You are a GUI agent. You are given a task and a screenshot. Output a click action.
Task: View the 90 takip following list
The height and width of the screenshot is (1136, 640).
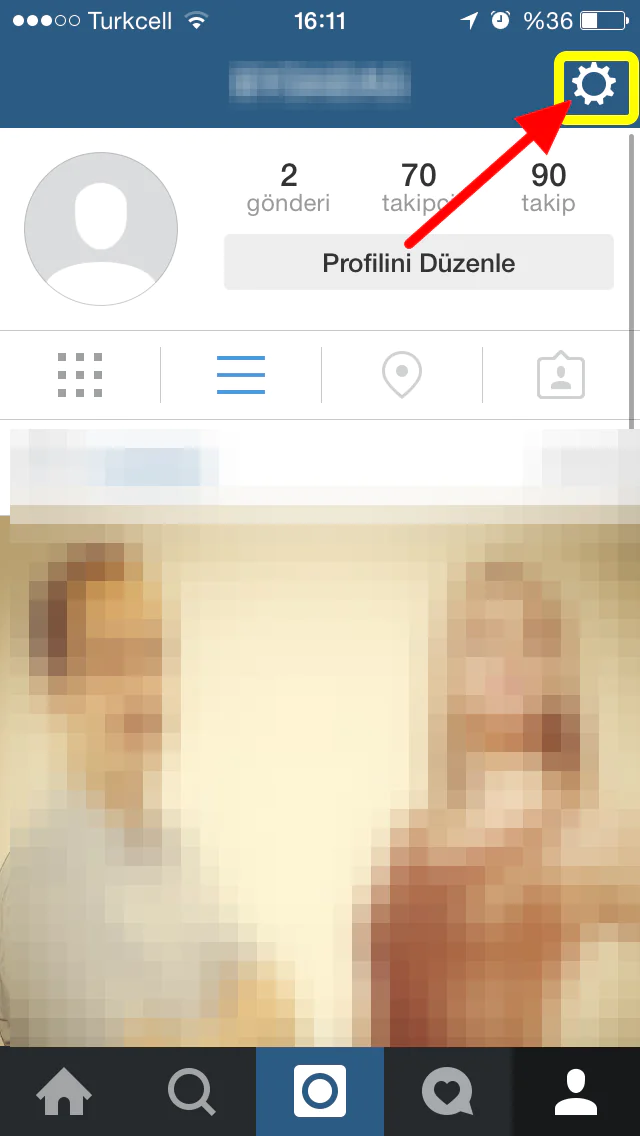548,188
